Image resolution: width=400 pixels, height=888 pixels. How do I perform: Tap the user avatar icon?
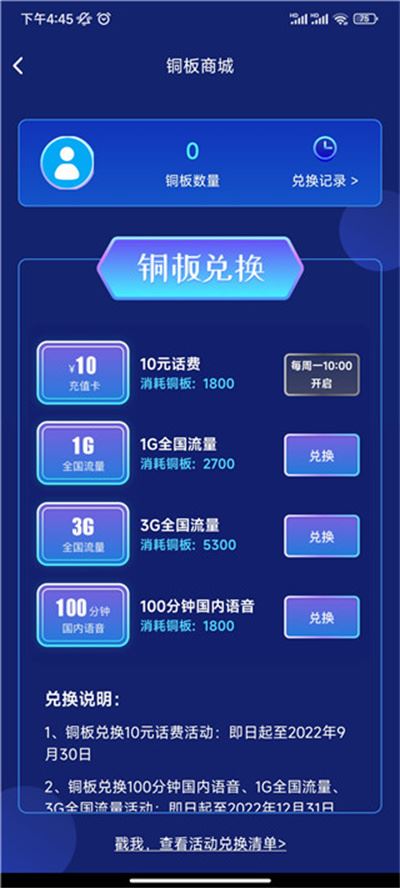pos(67,163)
